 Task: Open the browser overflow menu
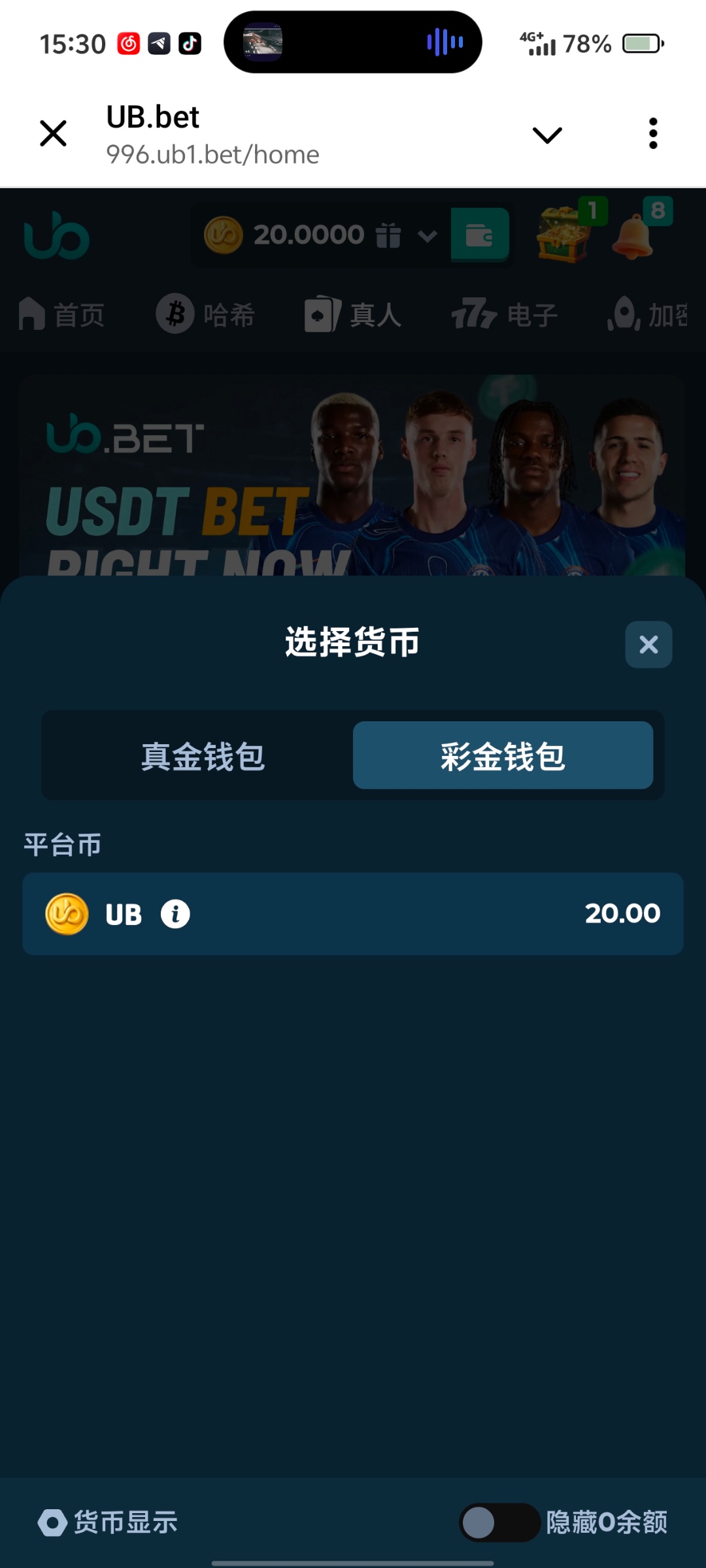[652, 134]
